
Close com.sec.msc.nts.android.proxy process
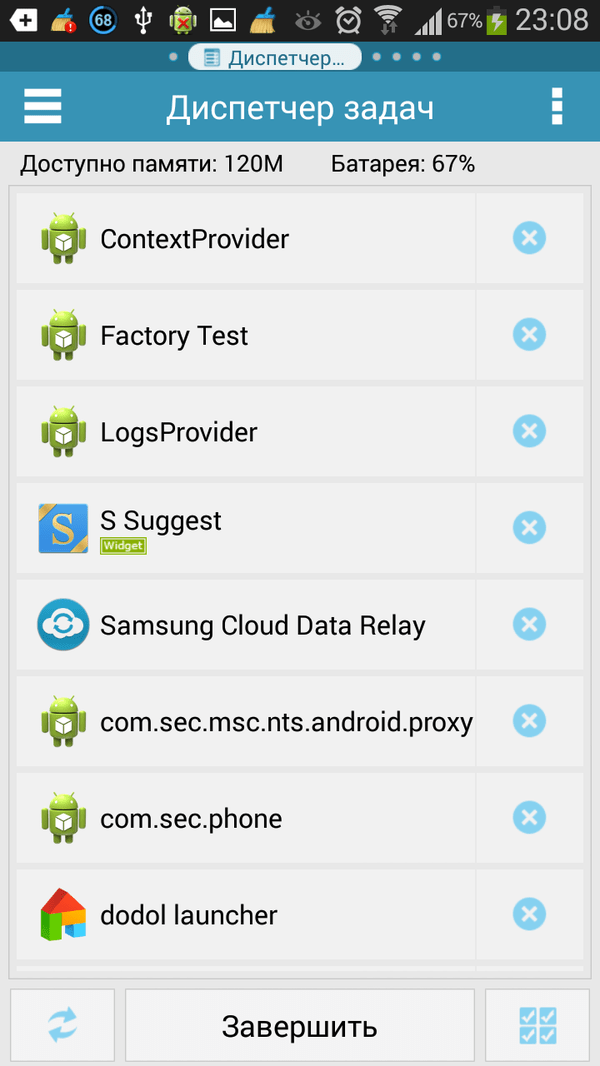(x=529, y=722)
